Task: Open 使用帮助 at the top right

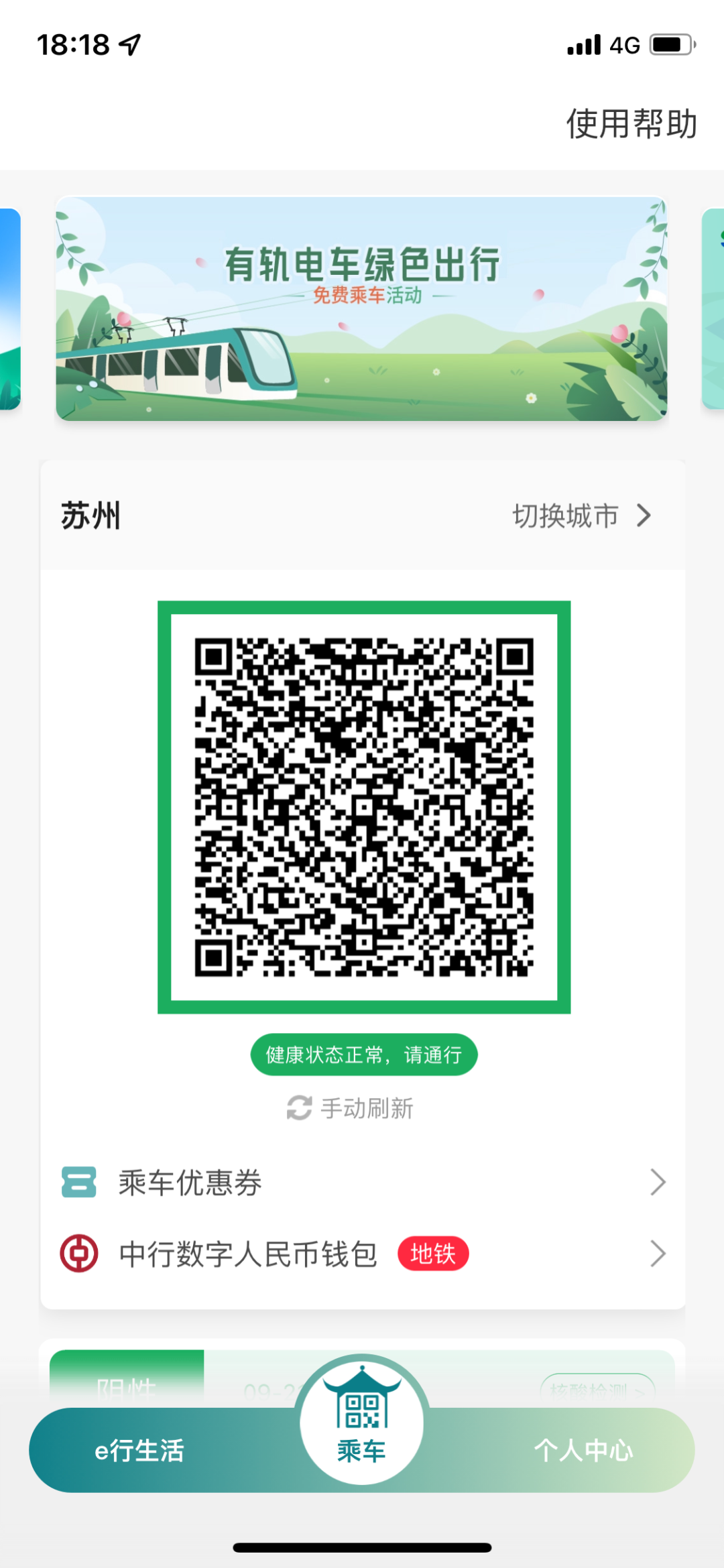Action: pos(630,123)
